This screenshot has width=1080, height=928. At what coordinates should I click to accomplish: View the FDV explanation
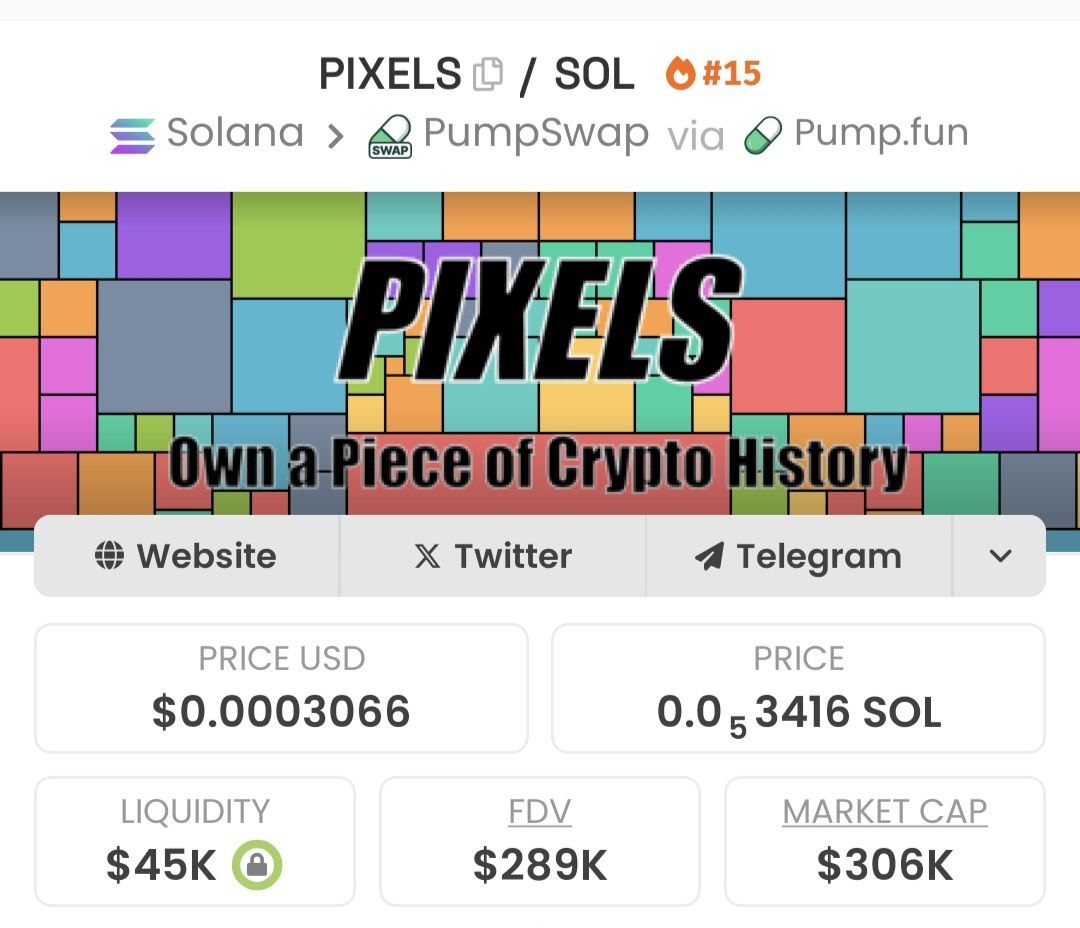(x=540, y=811)
